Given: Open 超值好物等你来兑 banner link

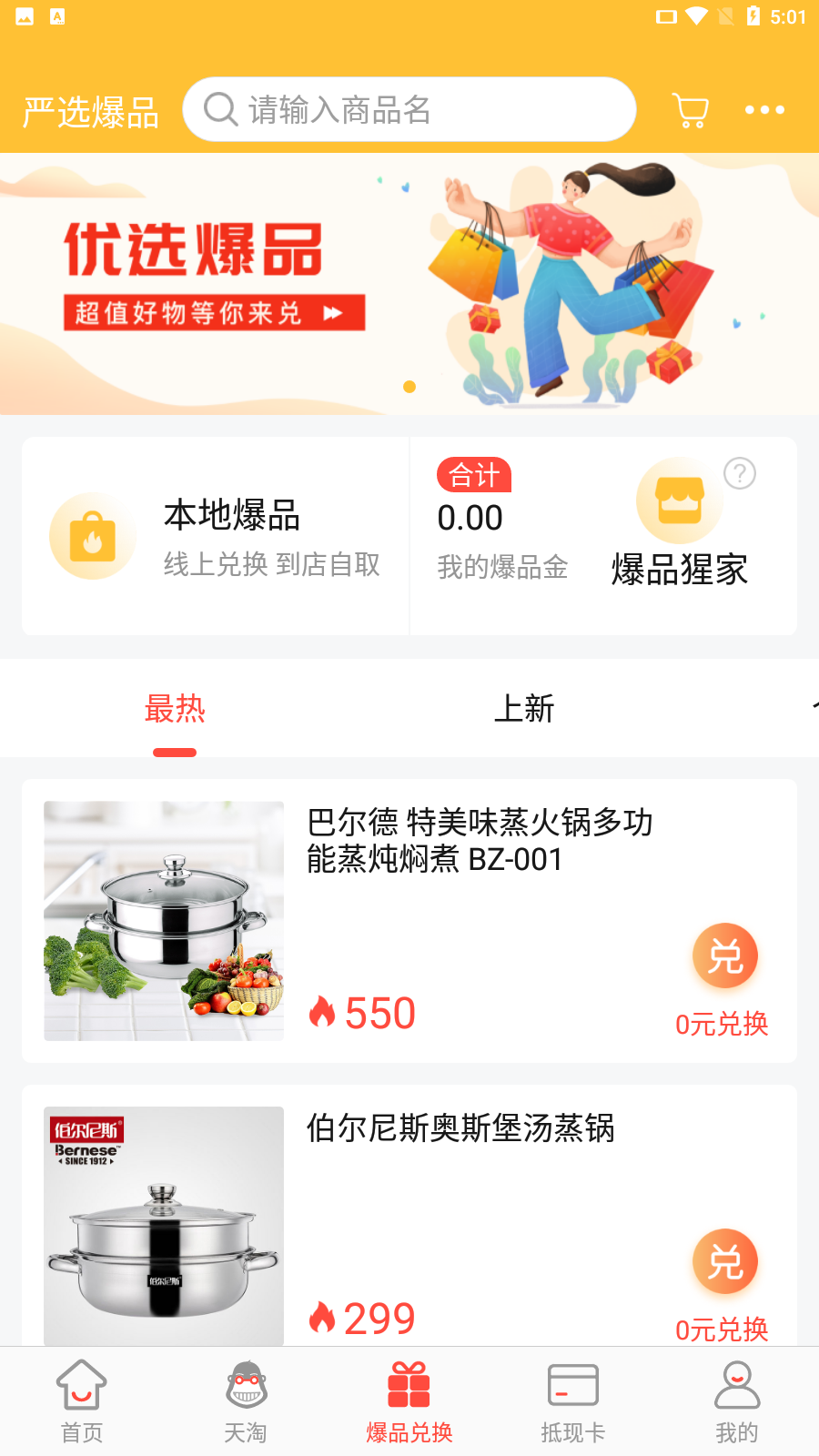Looking at the screenshot, I should point(213,315).
